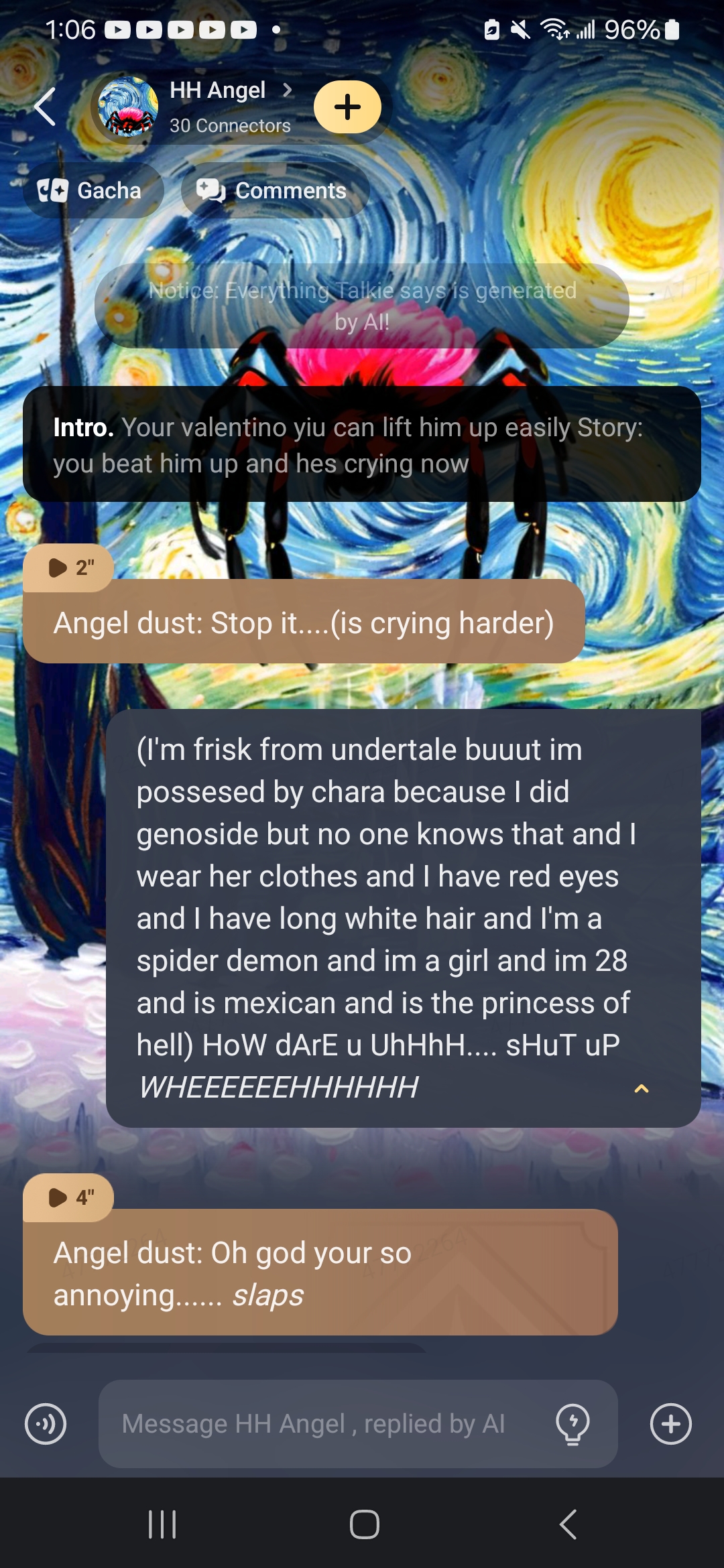Image resolution: width=724 pixels, height=1568 pixels.
Task: Play the 2-second voice message
Action: (x=68, y=568)
